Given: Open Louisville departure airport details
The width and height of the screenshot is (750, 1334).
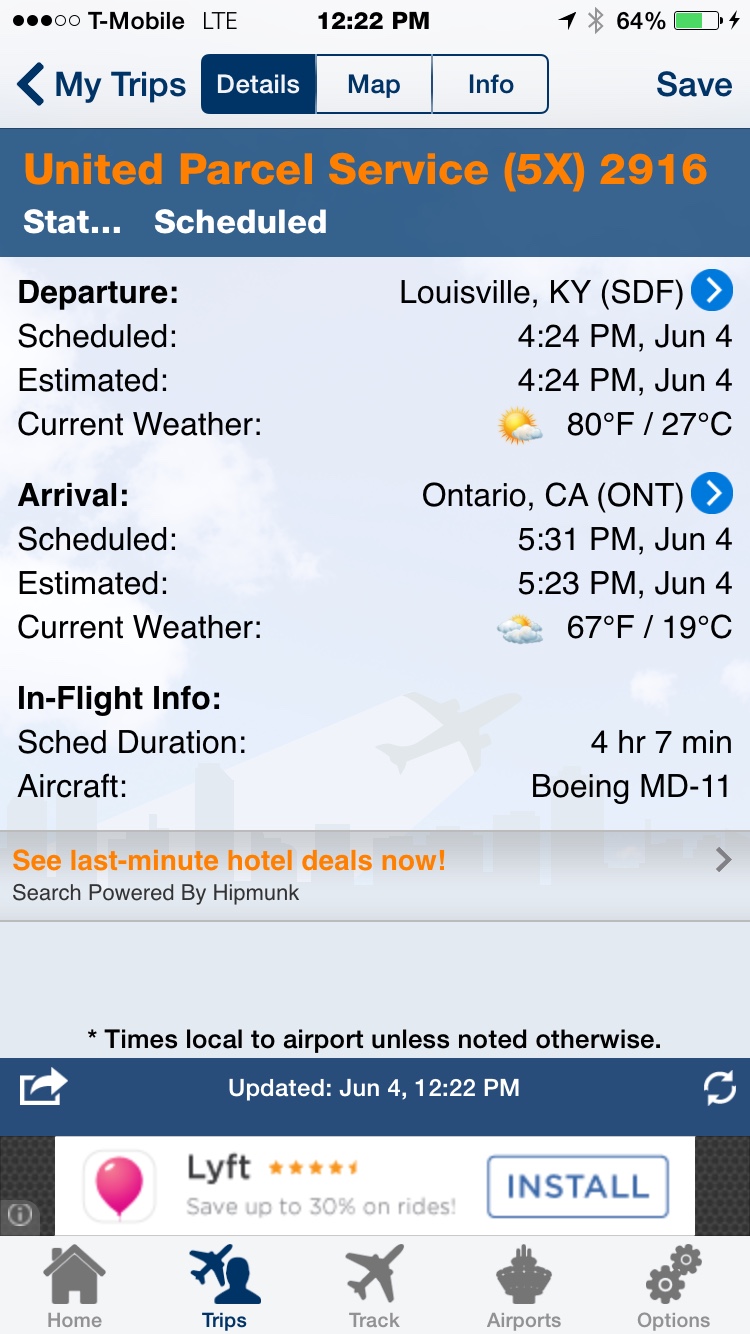Looking at the screenshot, I should pos(712,292).
